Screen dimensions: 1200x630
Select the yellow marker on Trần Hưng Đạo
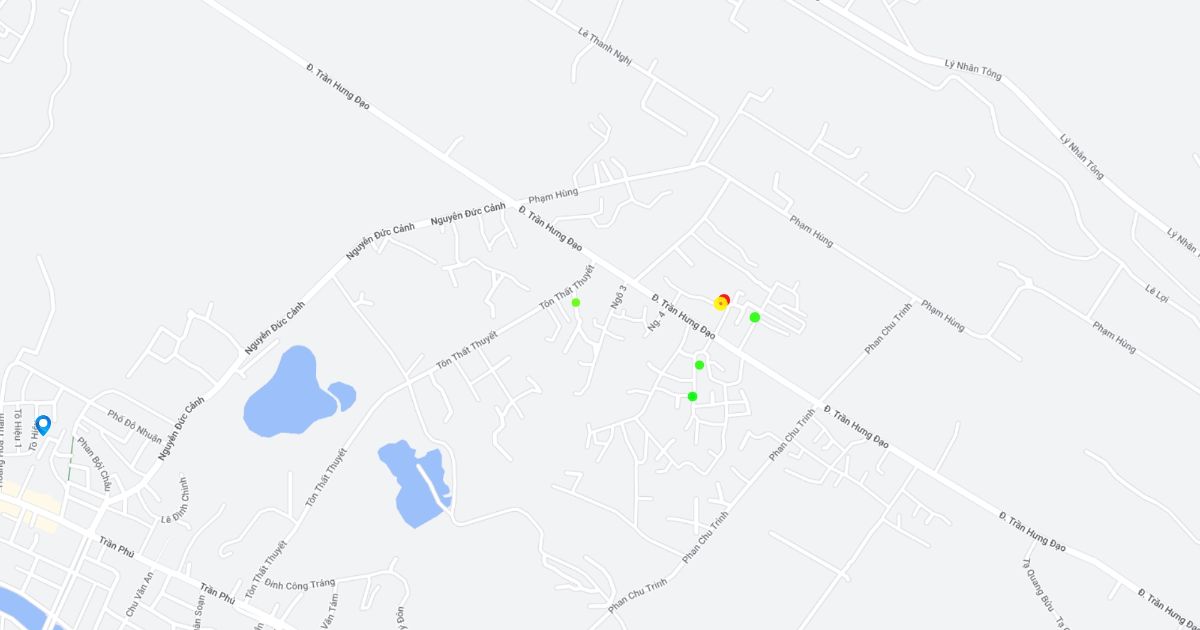(x=720, y=304)
